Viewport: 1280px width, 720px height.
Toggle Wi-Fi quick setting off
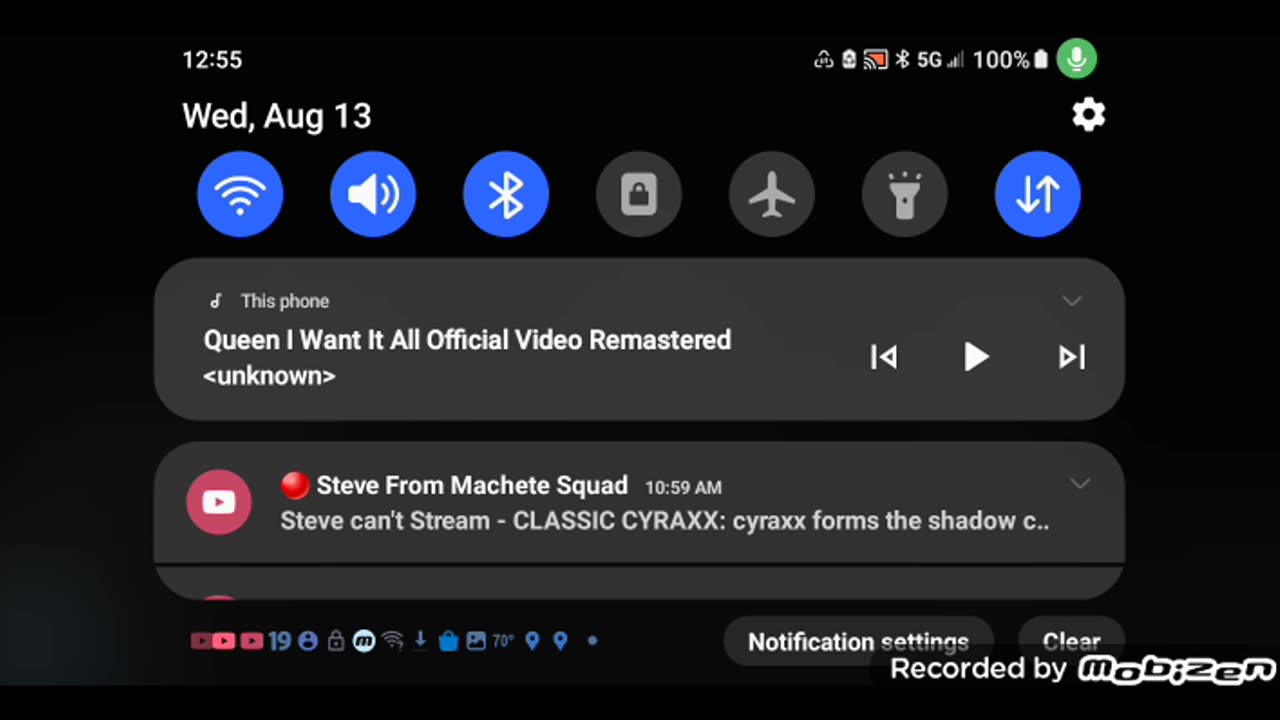(240, 194)
